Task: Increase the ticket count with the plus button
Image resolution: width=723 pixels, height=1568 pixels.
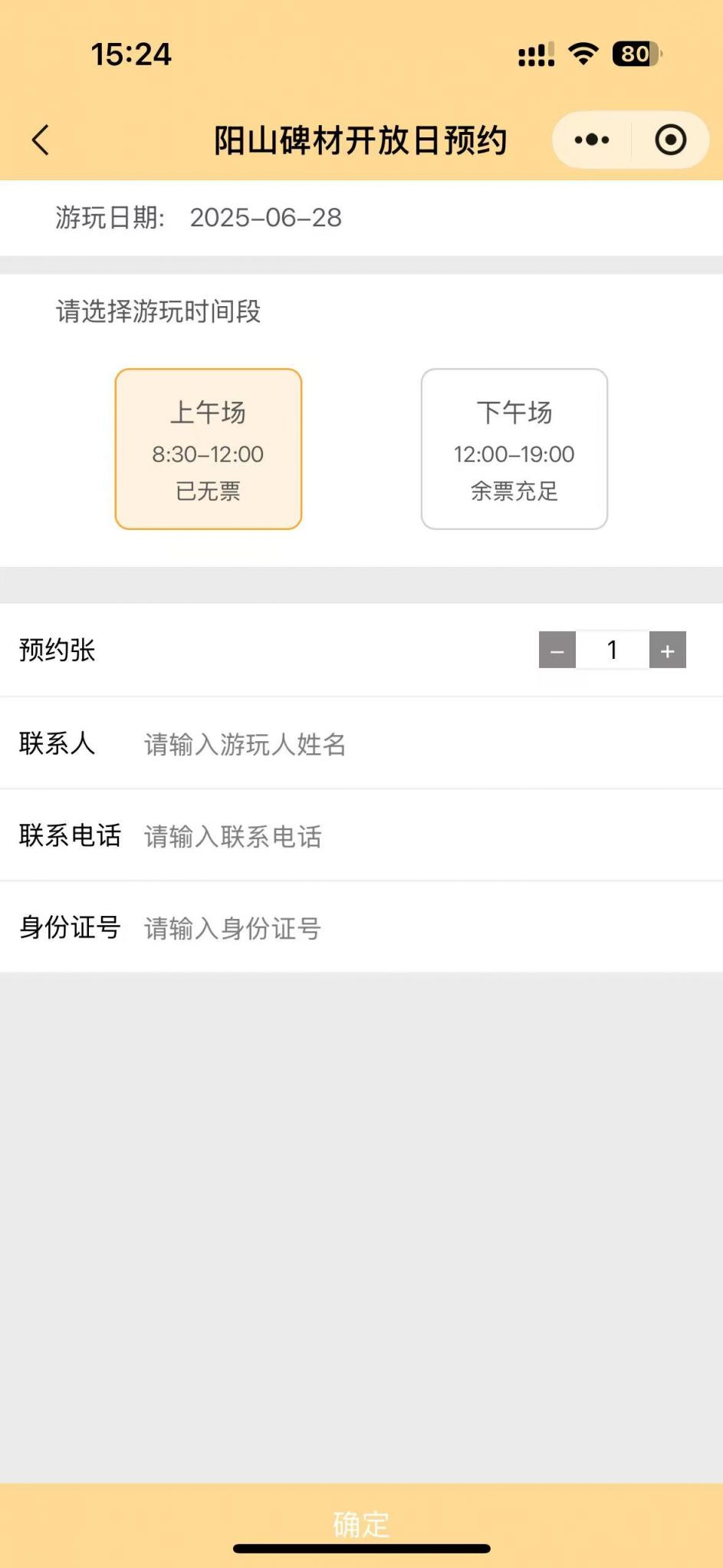Action: (668, 651)
